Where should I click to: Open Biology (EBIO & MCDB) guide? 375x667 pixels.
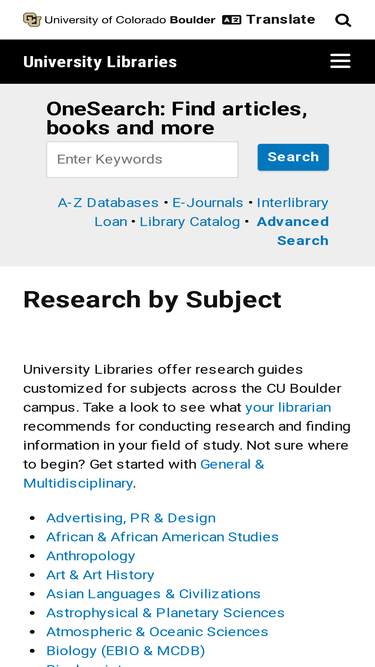pyautogui.click(x=125, y=651)
